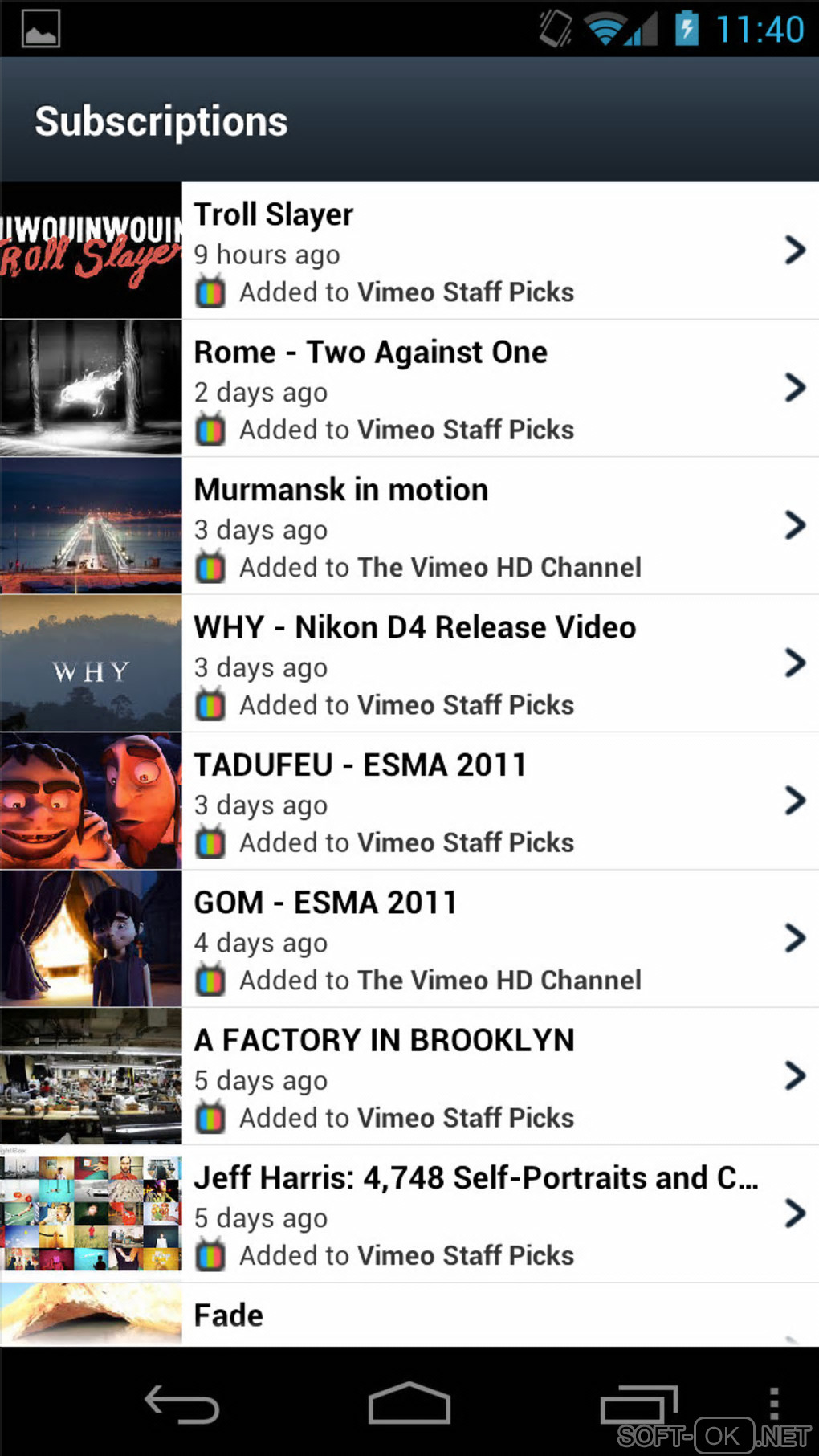819x1456 pixels.
Task: Open WHY - Nikon D4 Release Video
Action: tap(482, 663)
